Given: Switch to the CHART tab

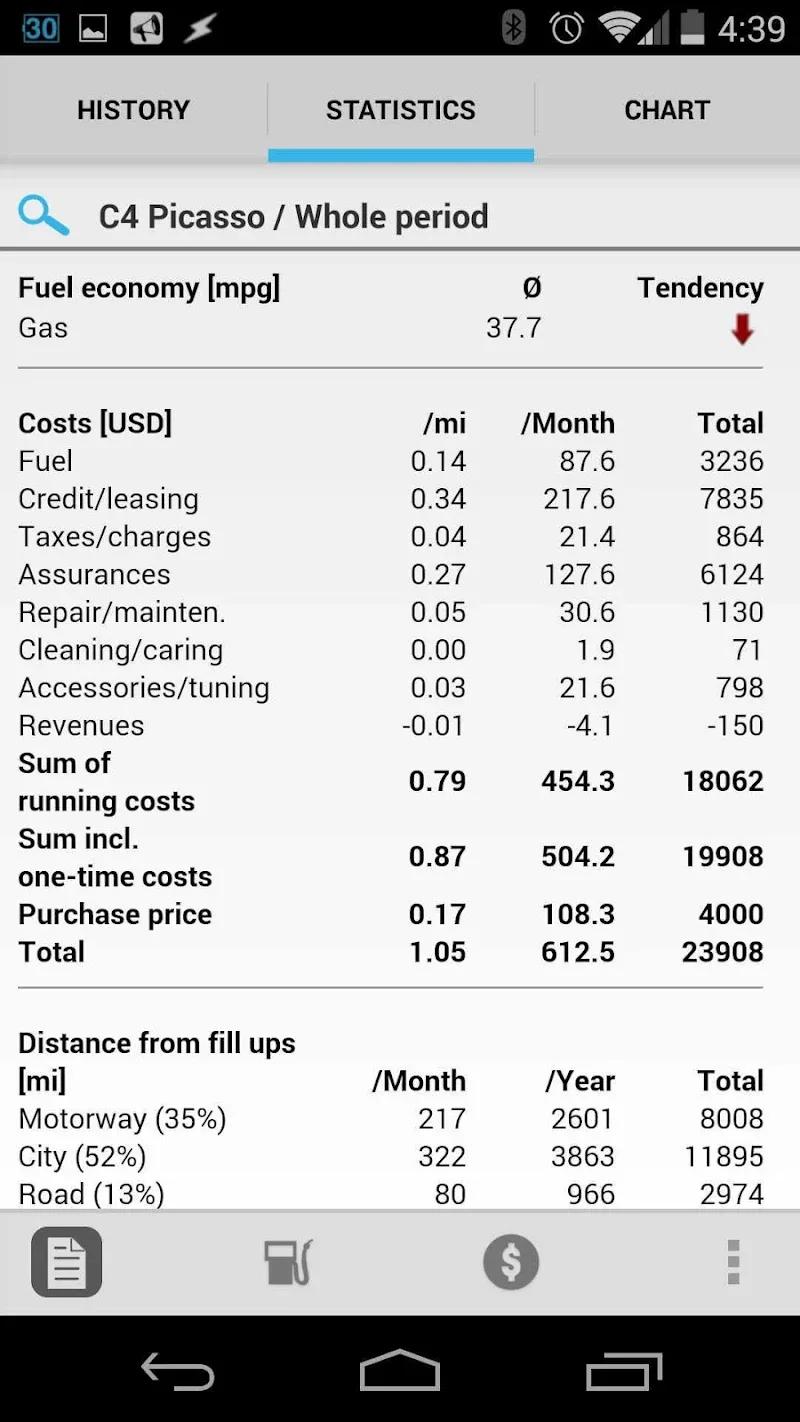Looking at the screenshot, I should coord(667,110).
